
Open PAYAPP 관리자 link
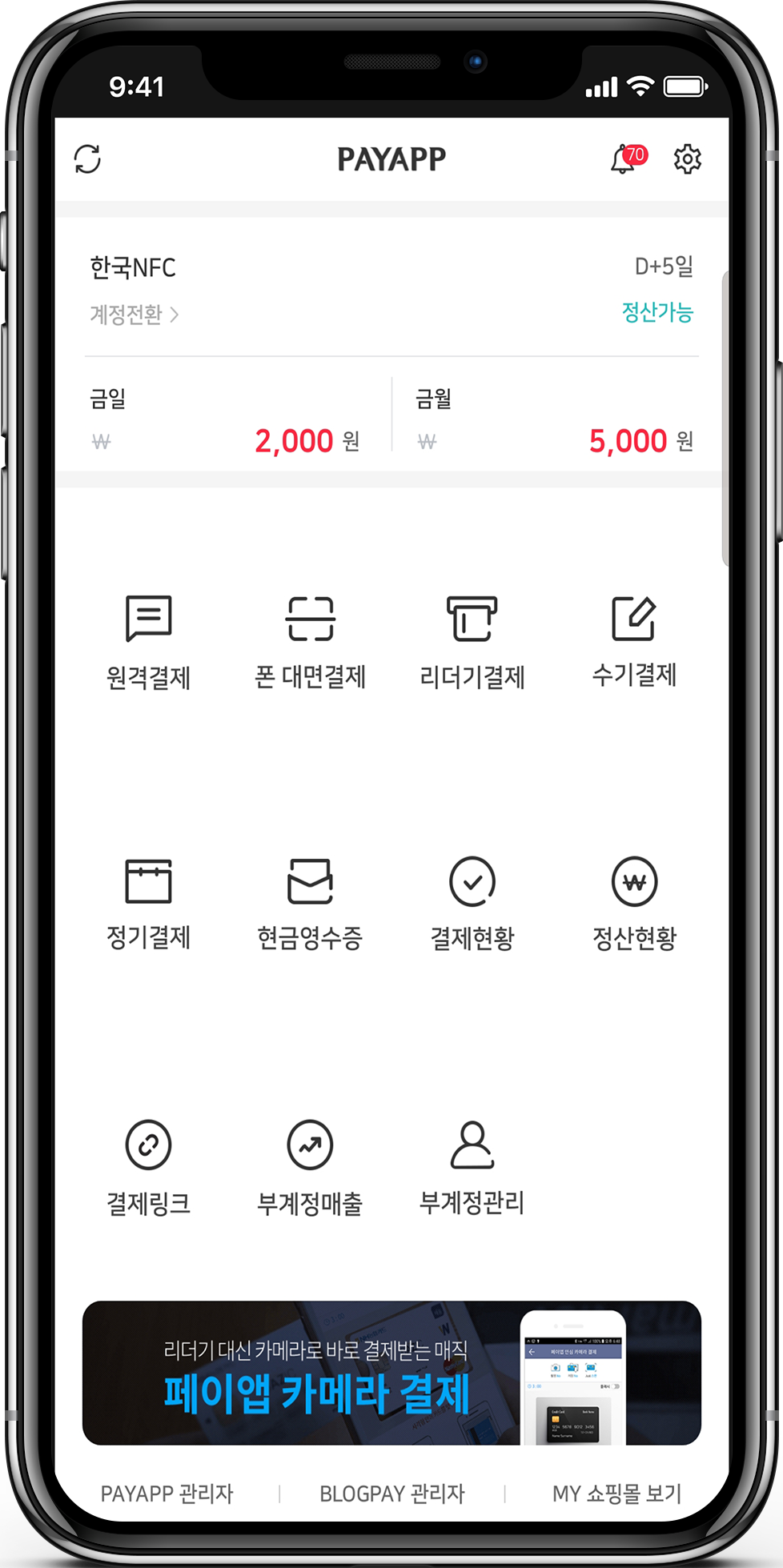[x=167, y=1494]
